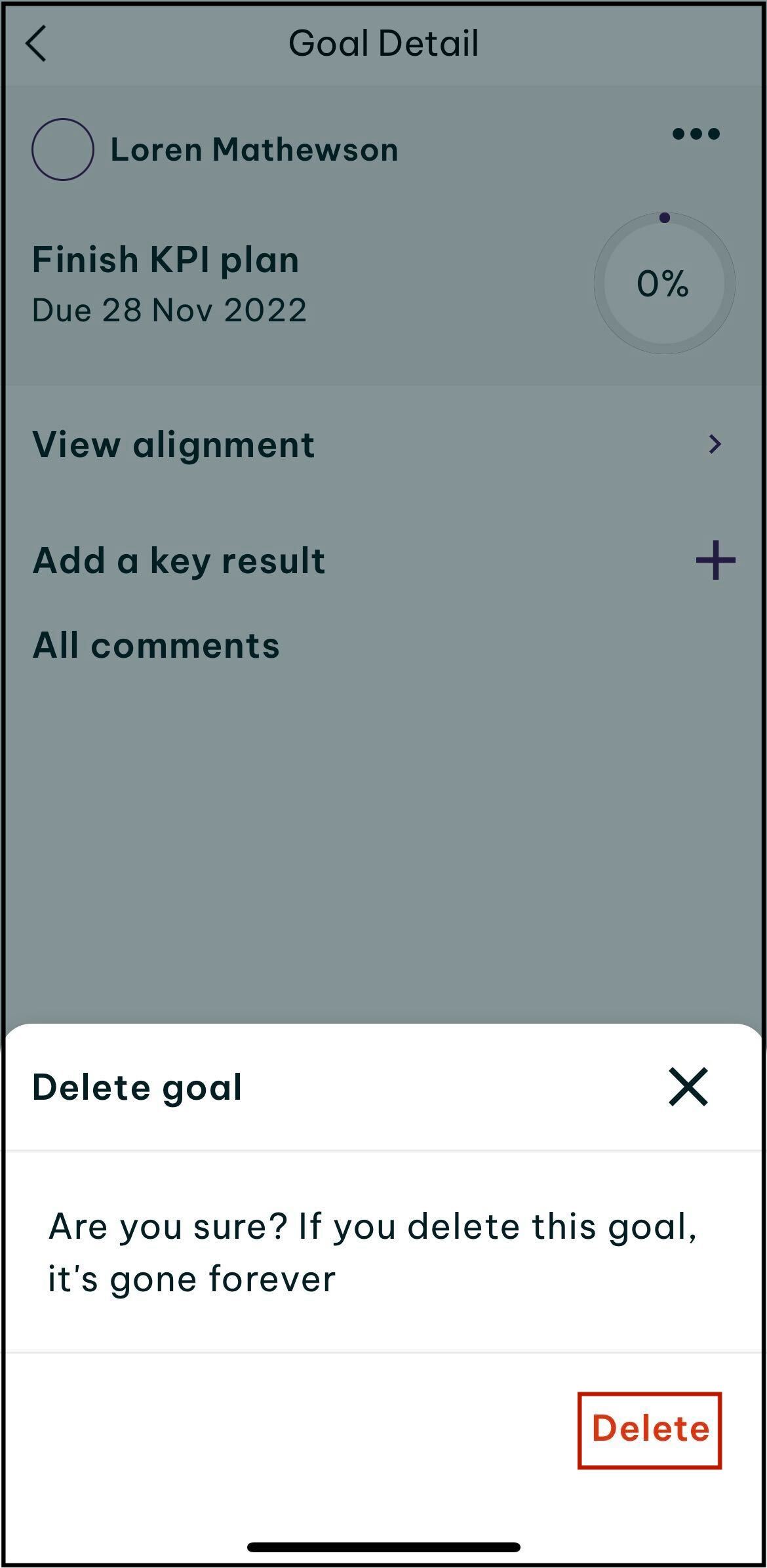Close the Delete goal dialog
767x1568 pixels.
click(688, 1087)
